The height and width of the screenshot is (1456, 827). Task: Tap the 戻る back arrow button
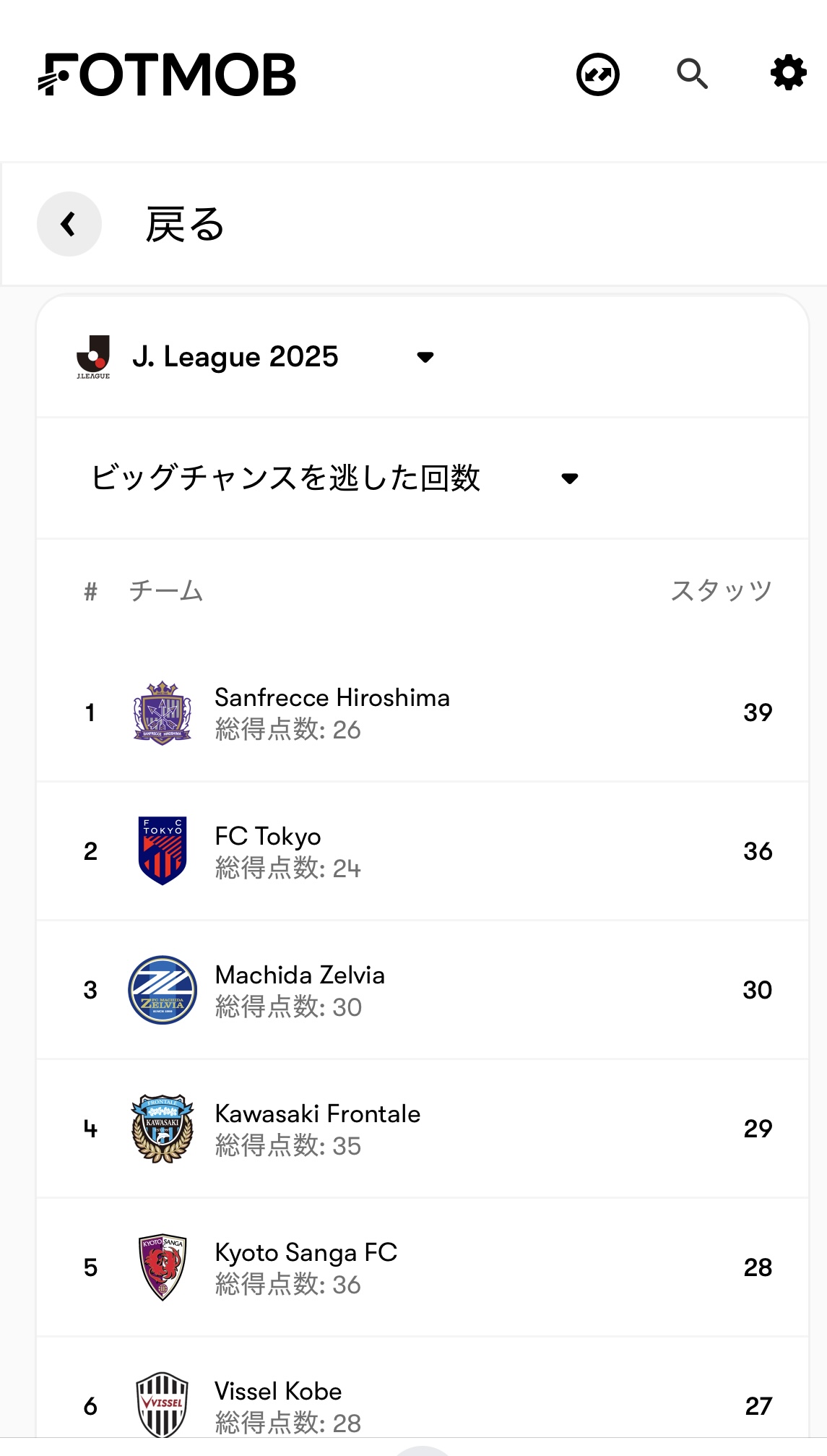point(69,224)
